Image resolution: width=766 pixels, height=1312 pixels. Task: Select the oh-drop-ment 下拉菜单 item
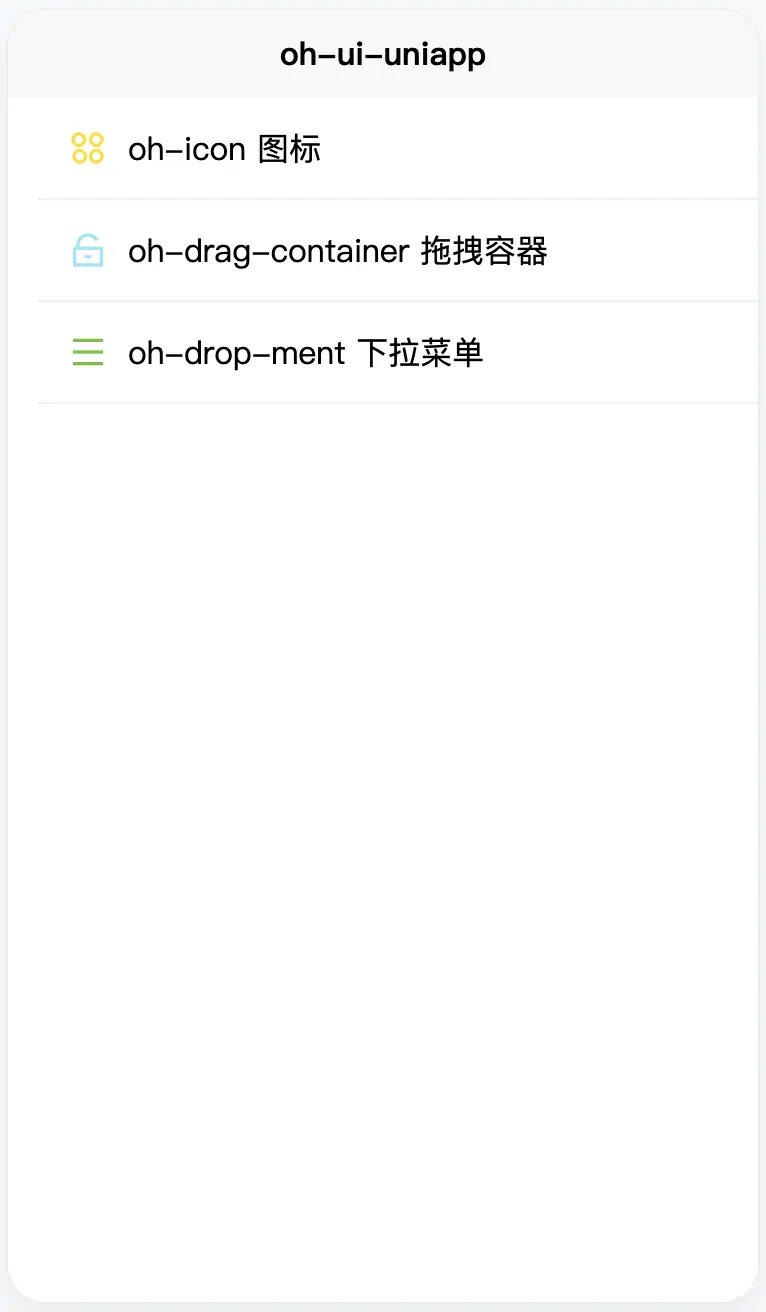point(397,353)
